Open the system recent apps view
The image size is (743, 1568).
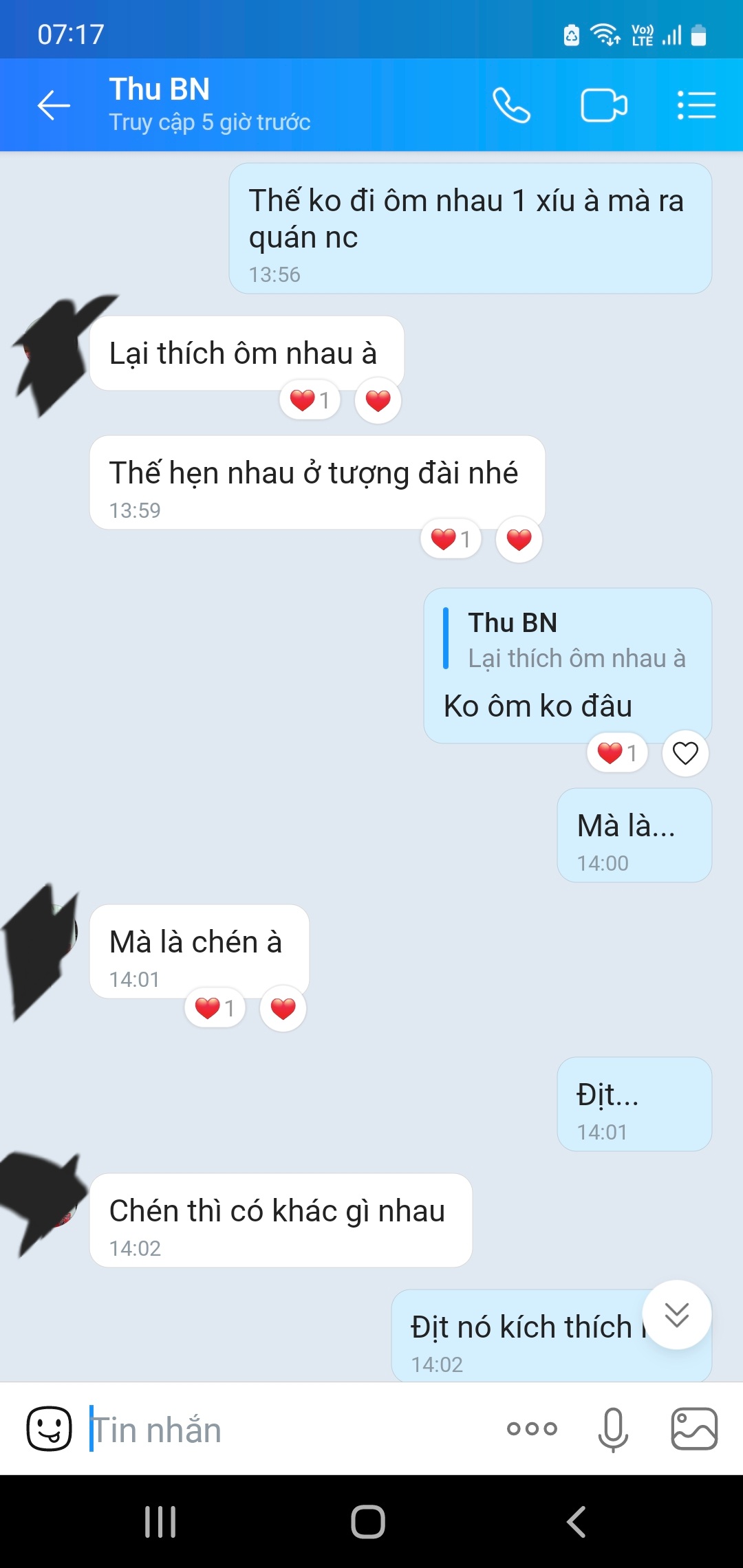[160, 1521]
